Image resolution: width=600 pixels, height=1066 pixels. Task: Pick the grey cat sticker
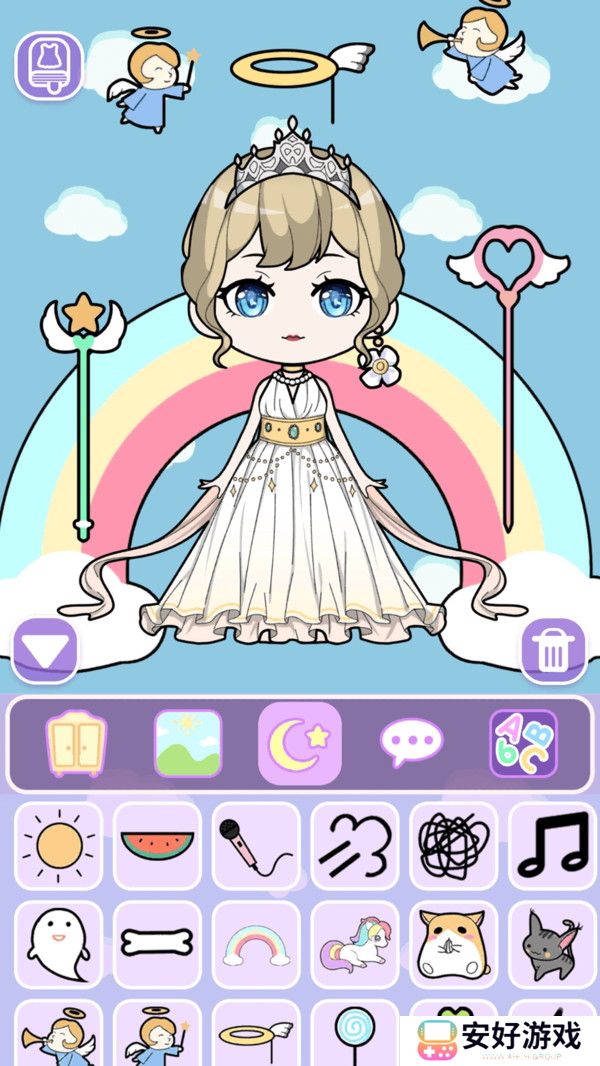552,945
